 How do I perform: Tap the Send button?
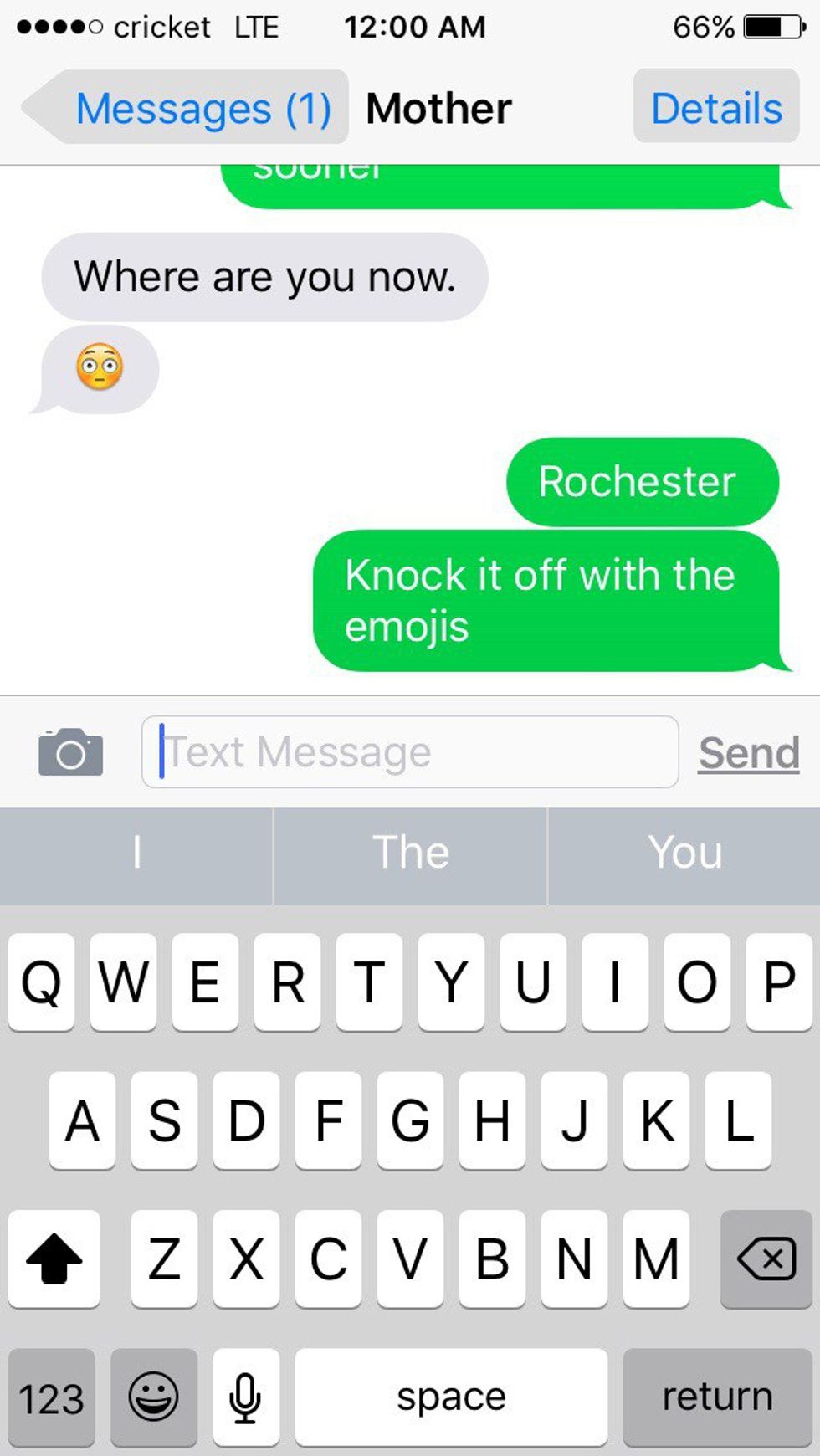tap(749, 752)
